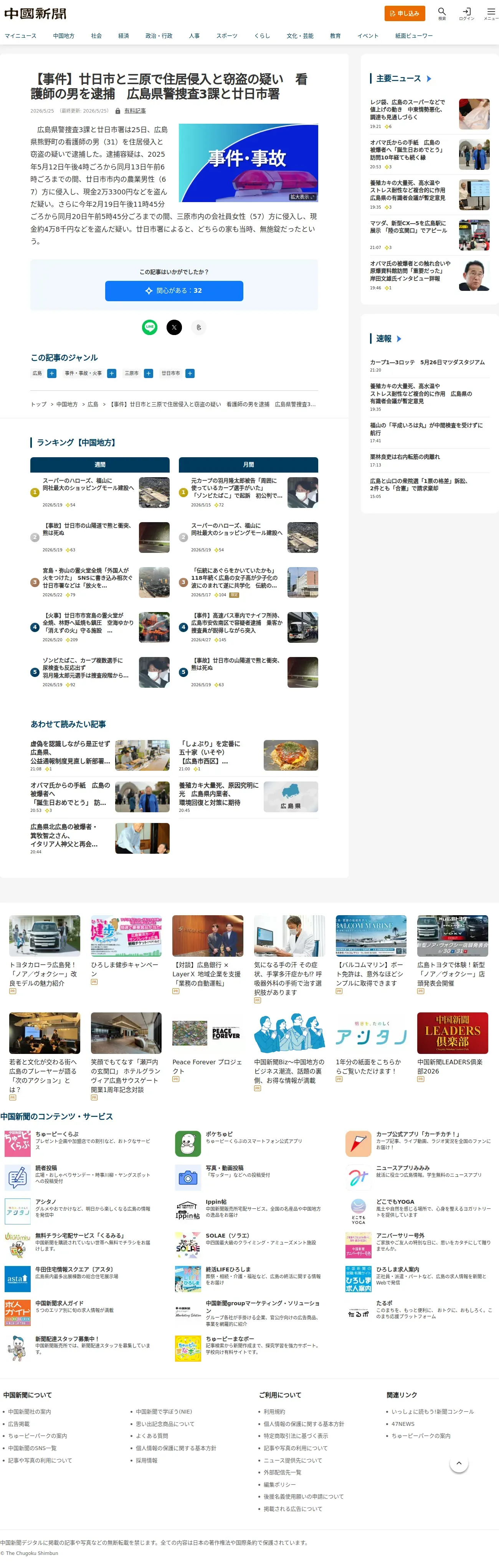Open the 利用規約 footer link

274,1412
